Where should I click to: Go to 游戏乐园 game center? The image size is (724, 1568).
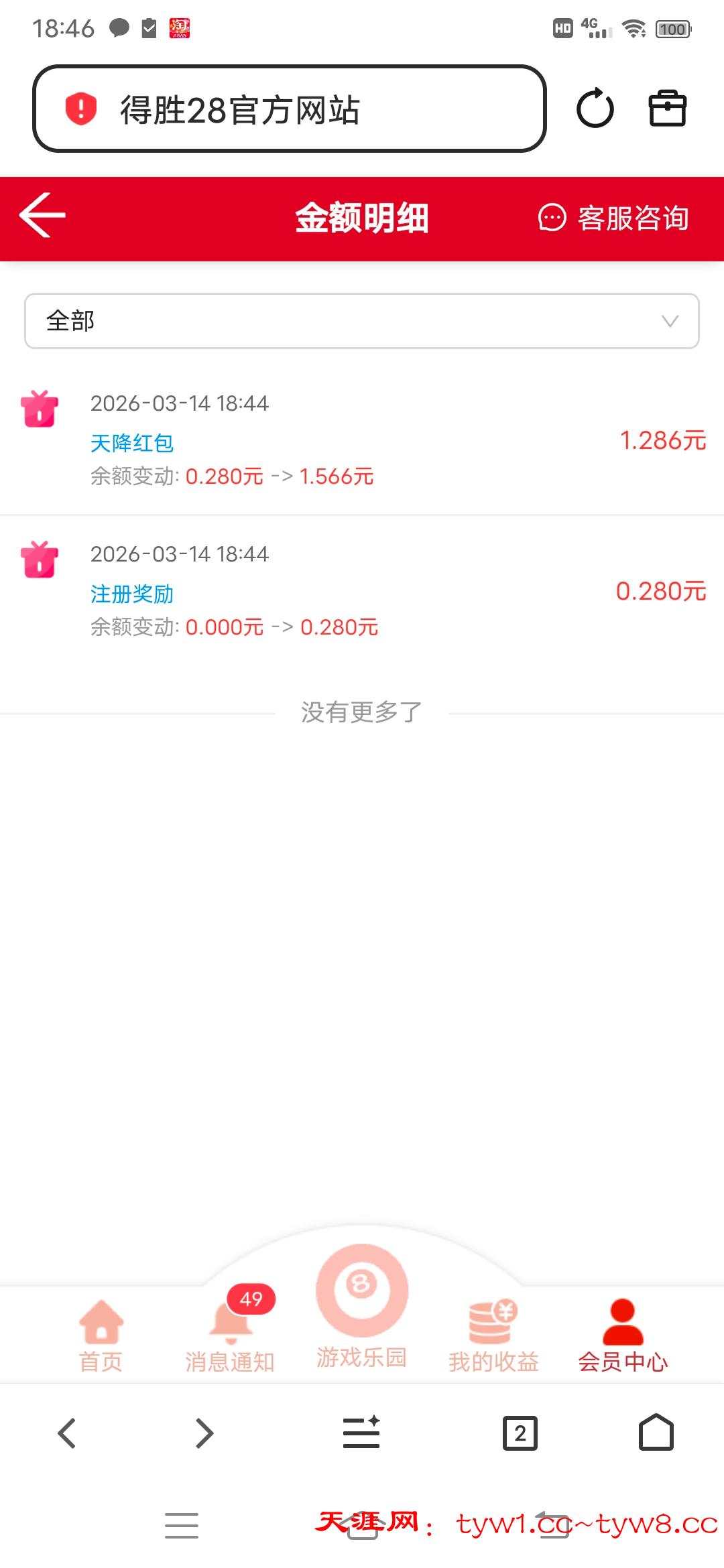pyautogui.click(x=362, y=1307)
